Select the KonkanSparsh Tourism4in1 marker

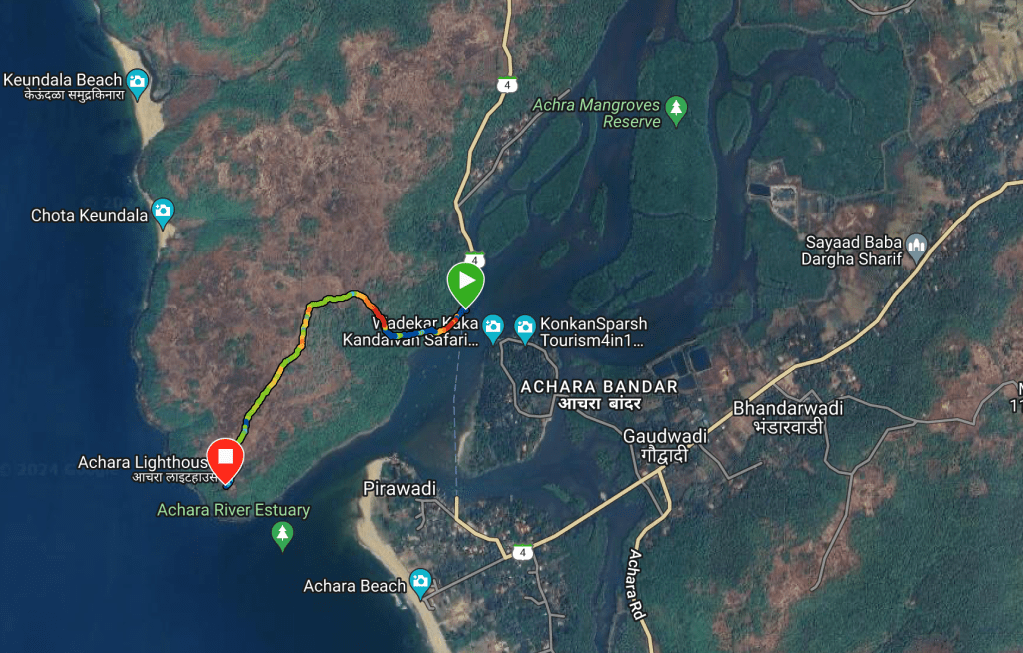coord(524,326)
